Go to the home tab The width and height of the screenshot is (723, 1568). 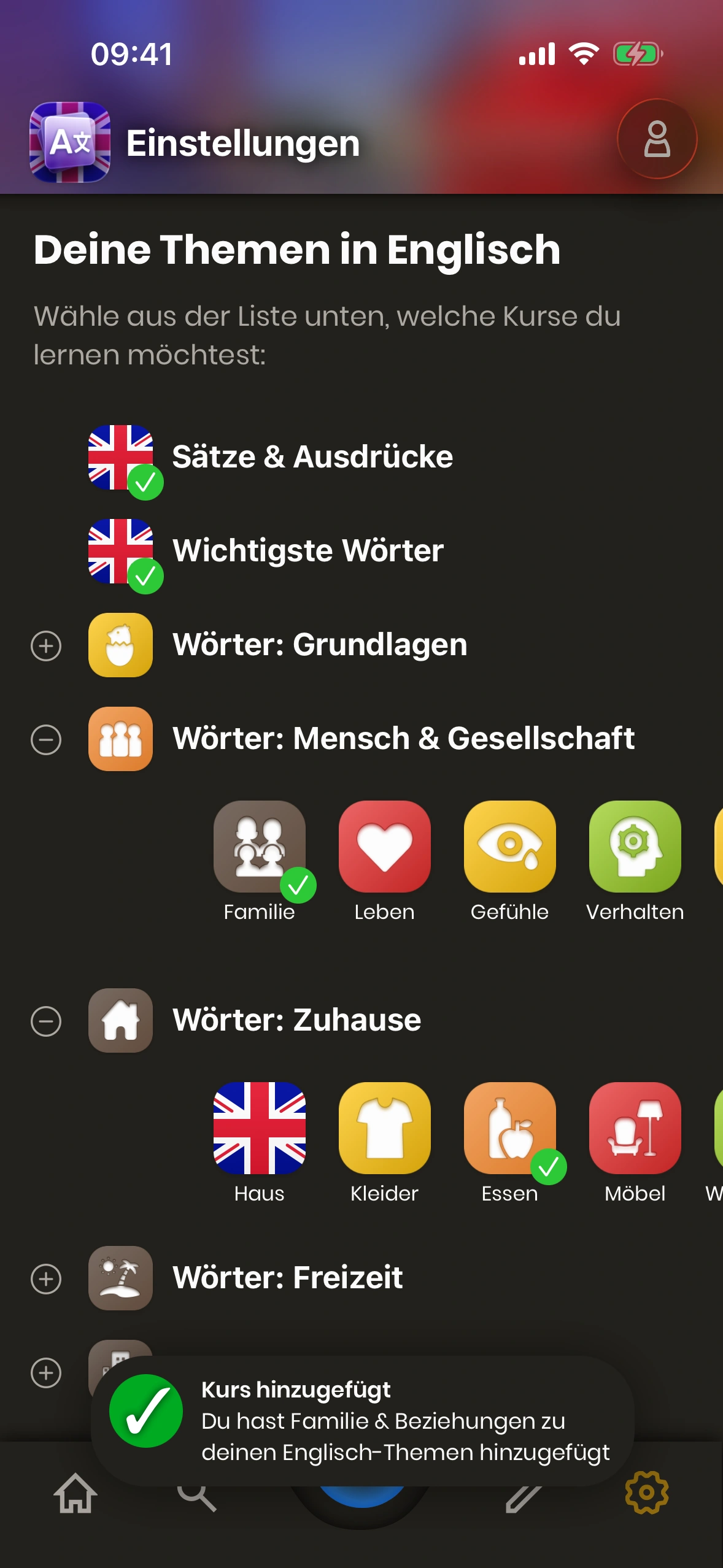pyautogui.click(x=75, y=1494)
